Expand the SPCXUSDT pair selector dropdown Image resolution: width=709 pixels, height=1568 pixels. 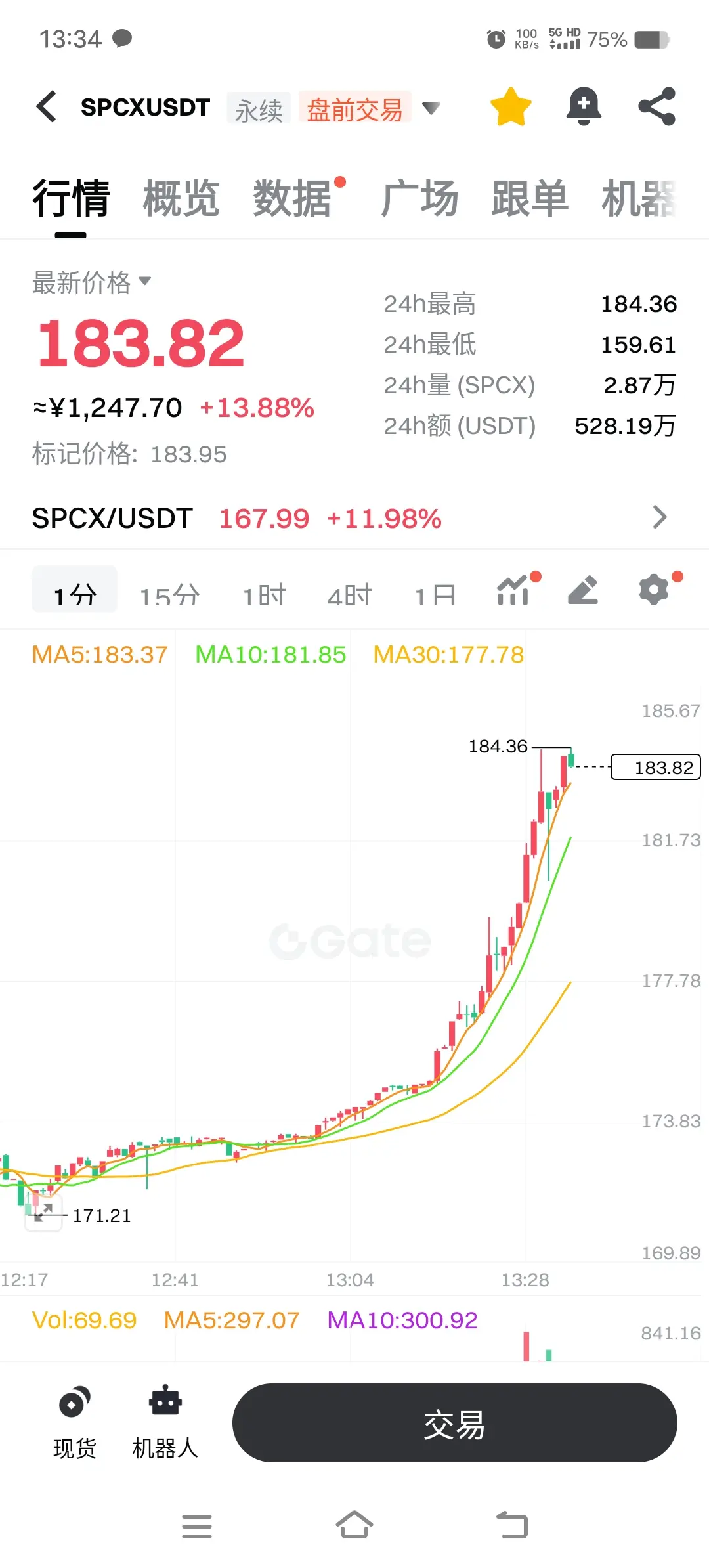click(431, 108)
